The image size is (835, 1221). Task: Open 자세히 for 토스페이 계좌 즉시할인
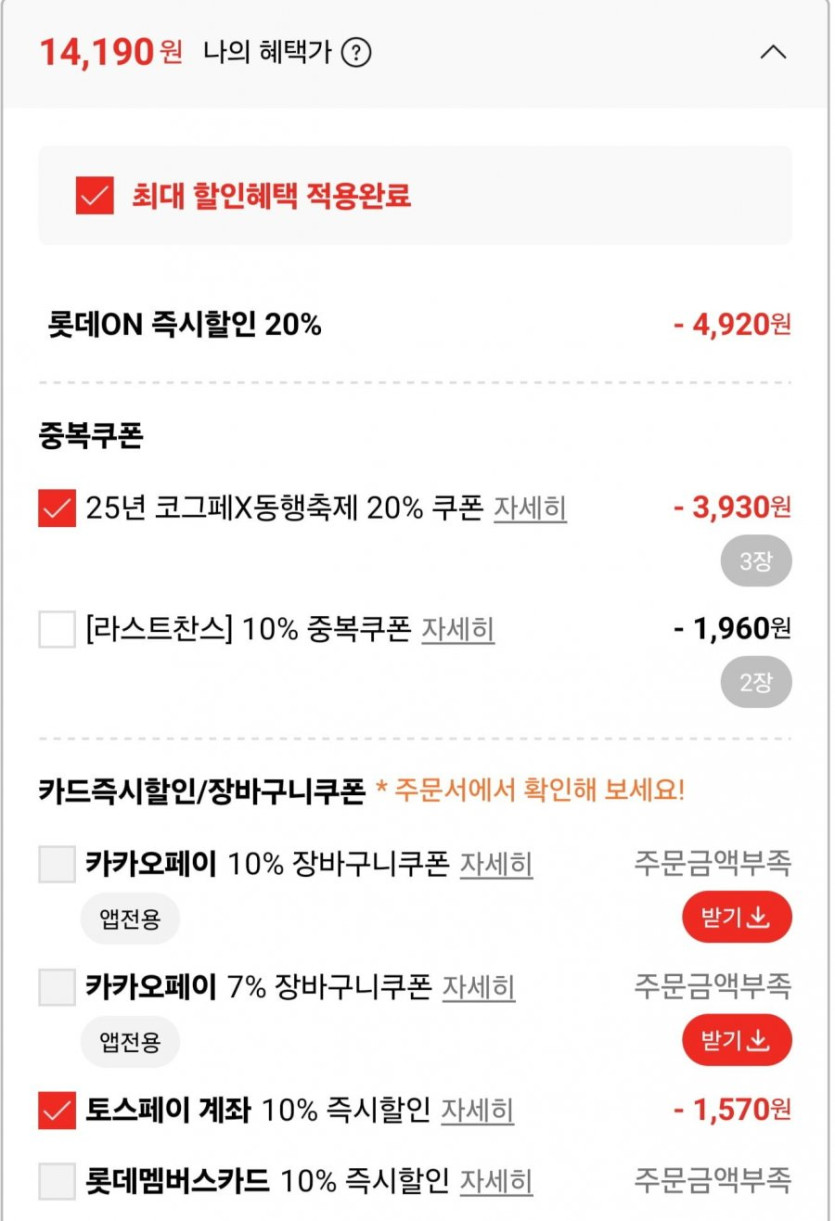pyautogui.click(x=478, y=1110)
